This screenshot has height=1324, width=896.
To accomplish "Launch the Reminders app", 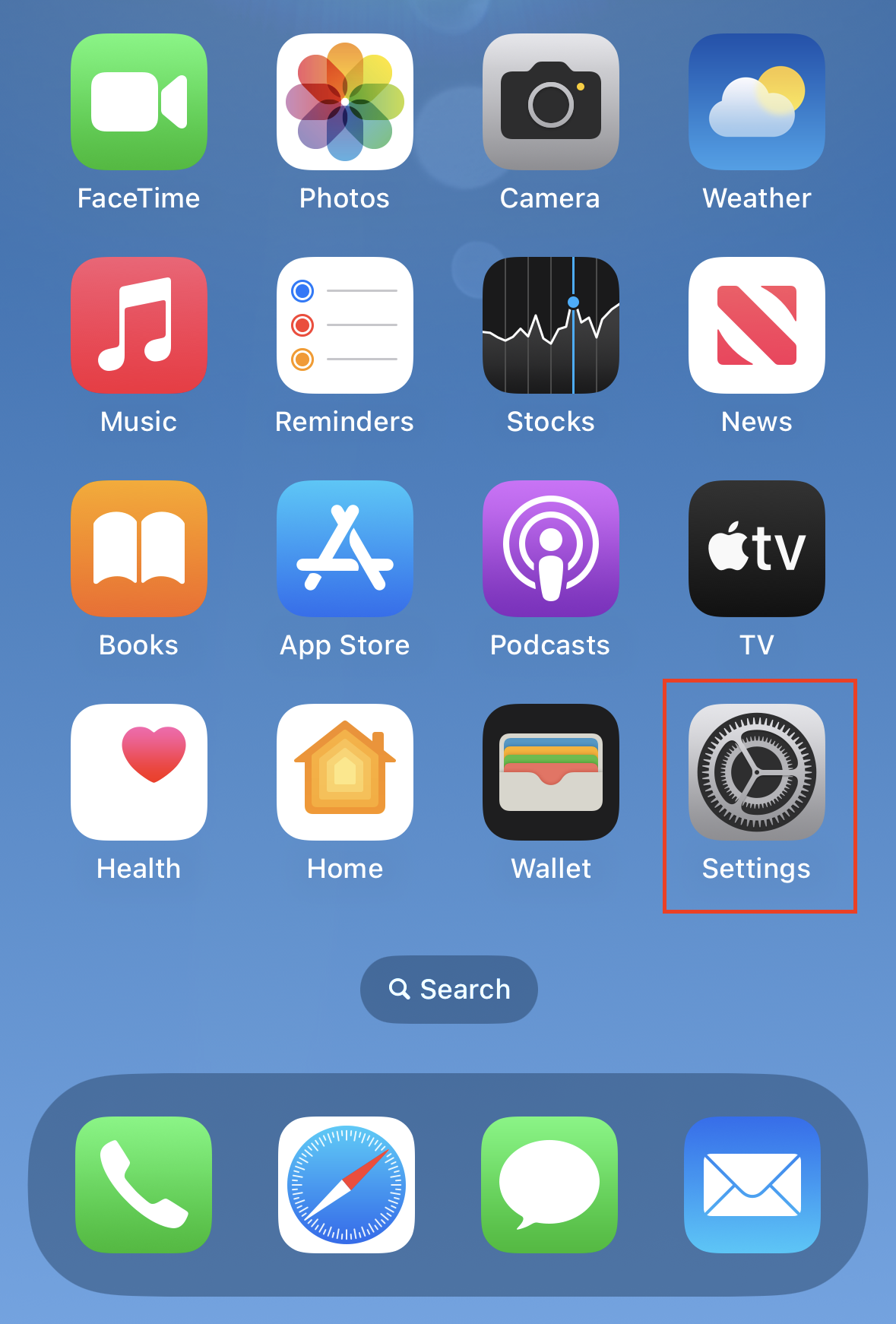I will coord(345,325).
